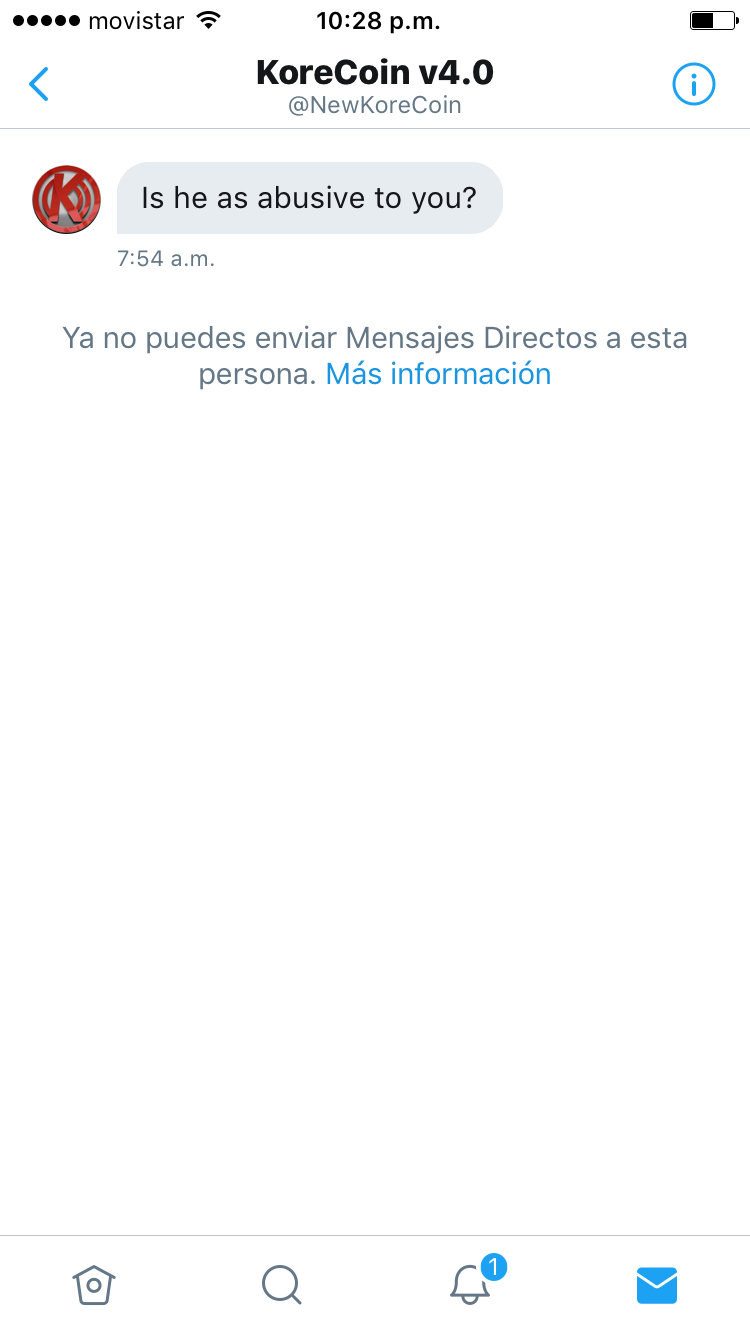This screenshot has width=750, height=1334.
Task: Open KoreCoin's profile picture
Action: pyautogui.click(x=67, y=200)
